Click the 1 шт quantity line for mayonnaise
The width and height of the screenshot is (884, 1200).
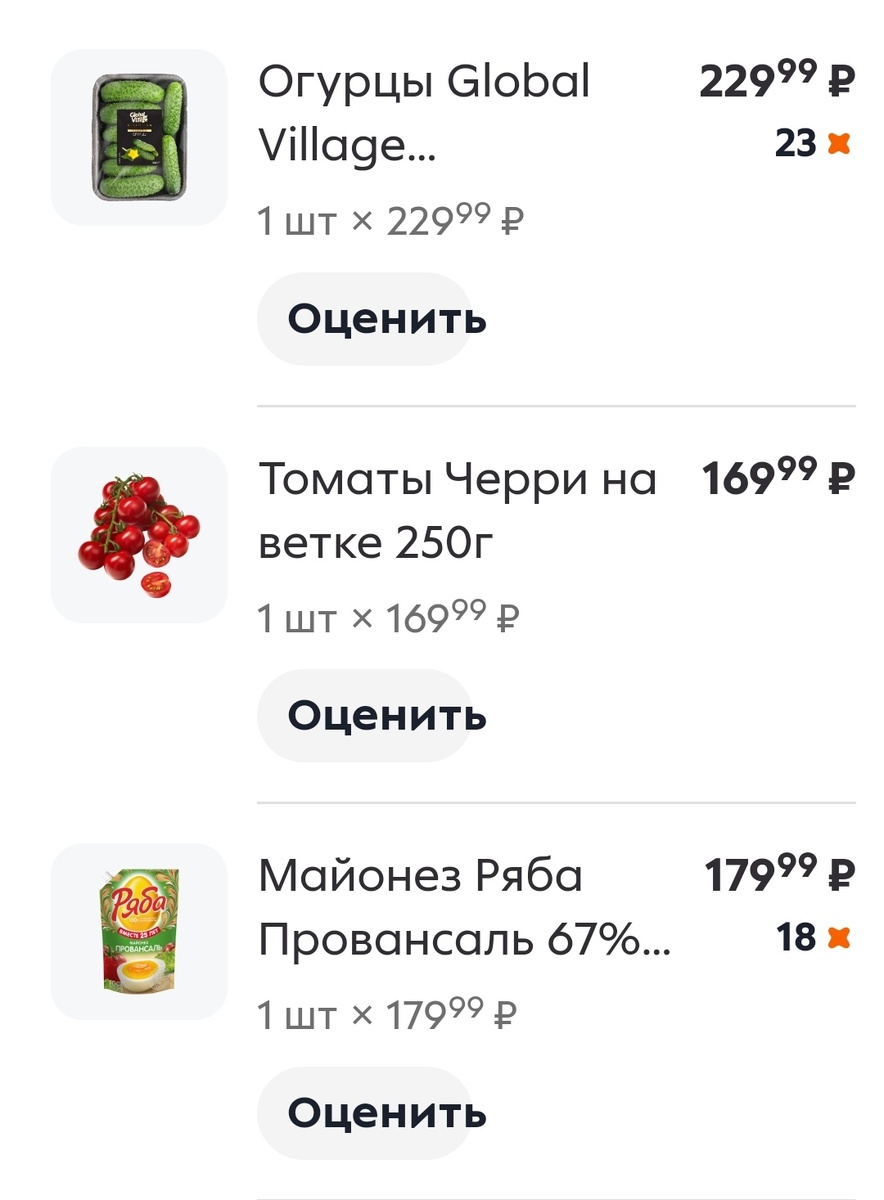[390, 1015]
